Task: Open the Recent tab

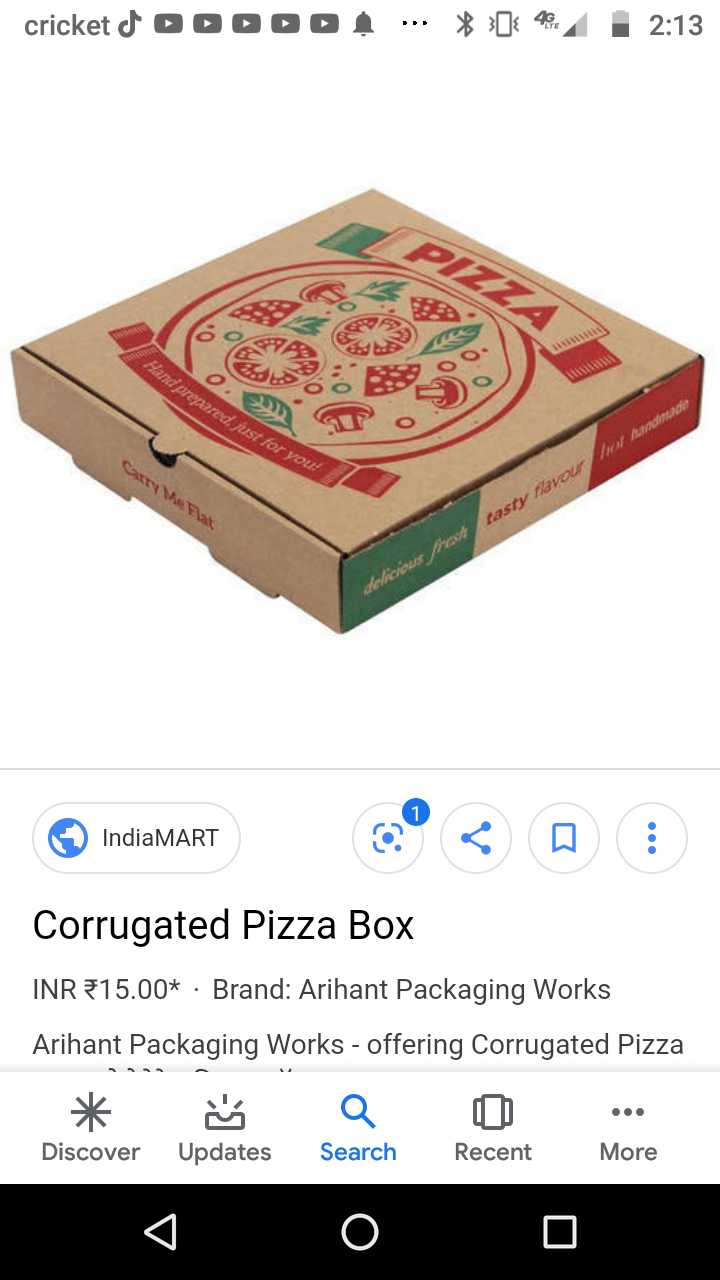Action: [493, 1128]
